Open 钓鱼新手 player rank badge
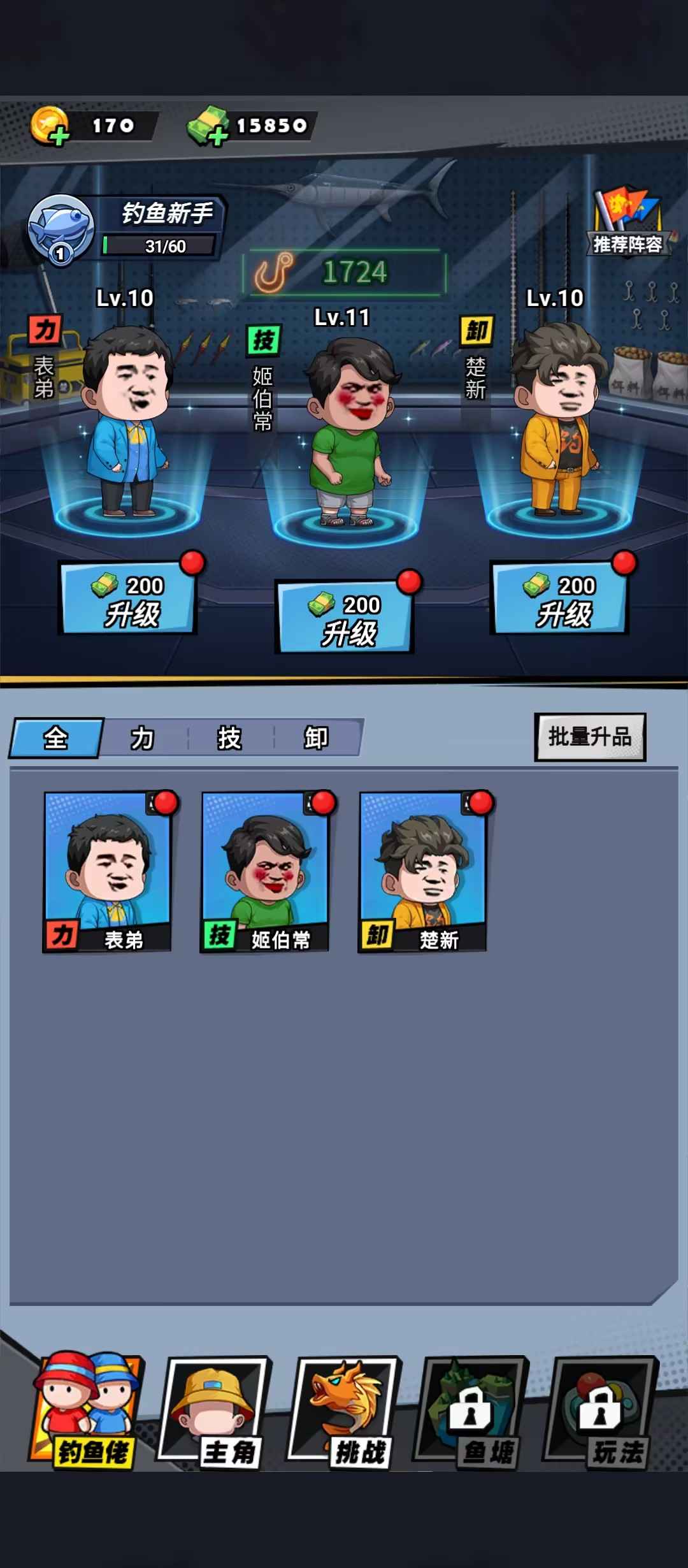Viewport: 688px width, 1568px height. [x=61, y=229]
